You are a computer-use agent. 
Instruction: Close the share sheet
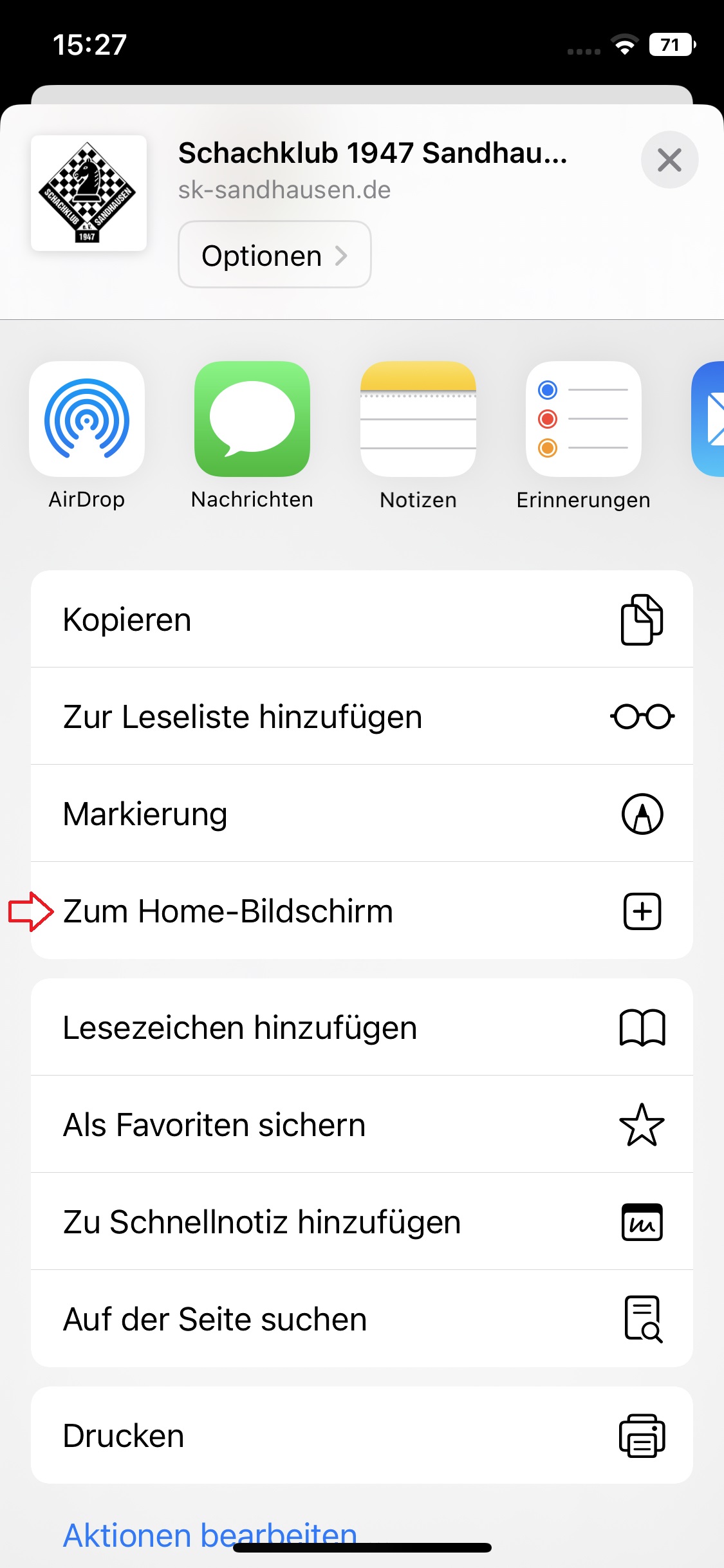point(669,160)
